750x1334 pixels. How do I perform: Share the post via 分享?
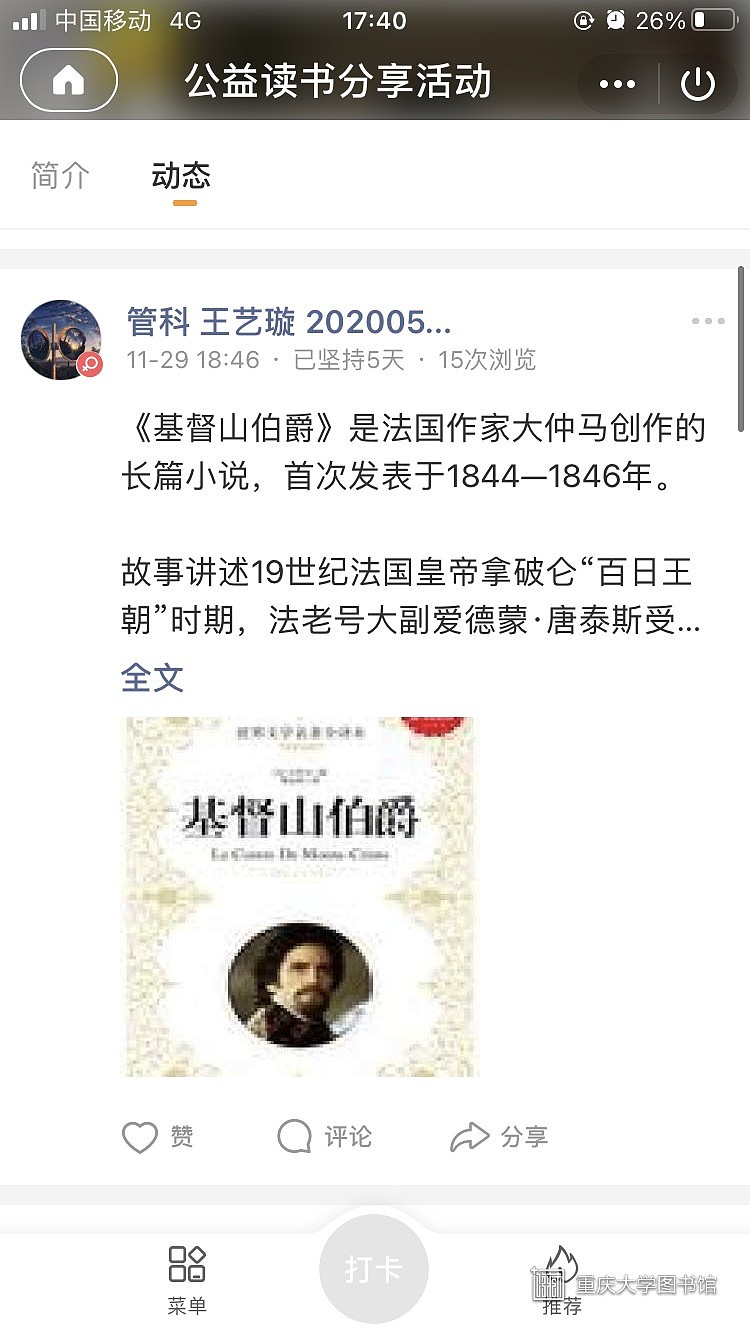(499, 1137)
